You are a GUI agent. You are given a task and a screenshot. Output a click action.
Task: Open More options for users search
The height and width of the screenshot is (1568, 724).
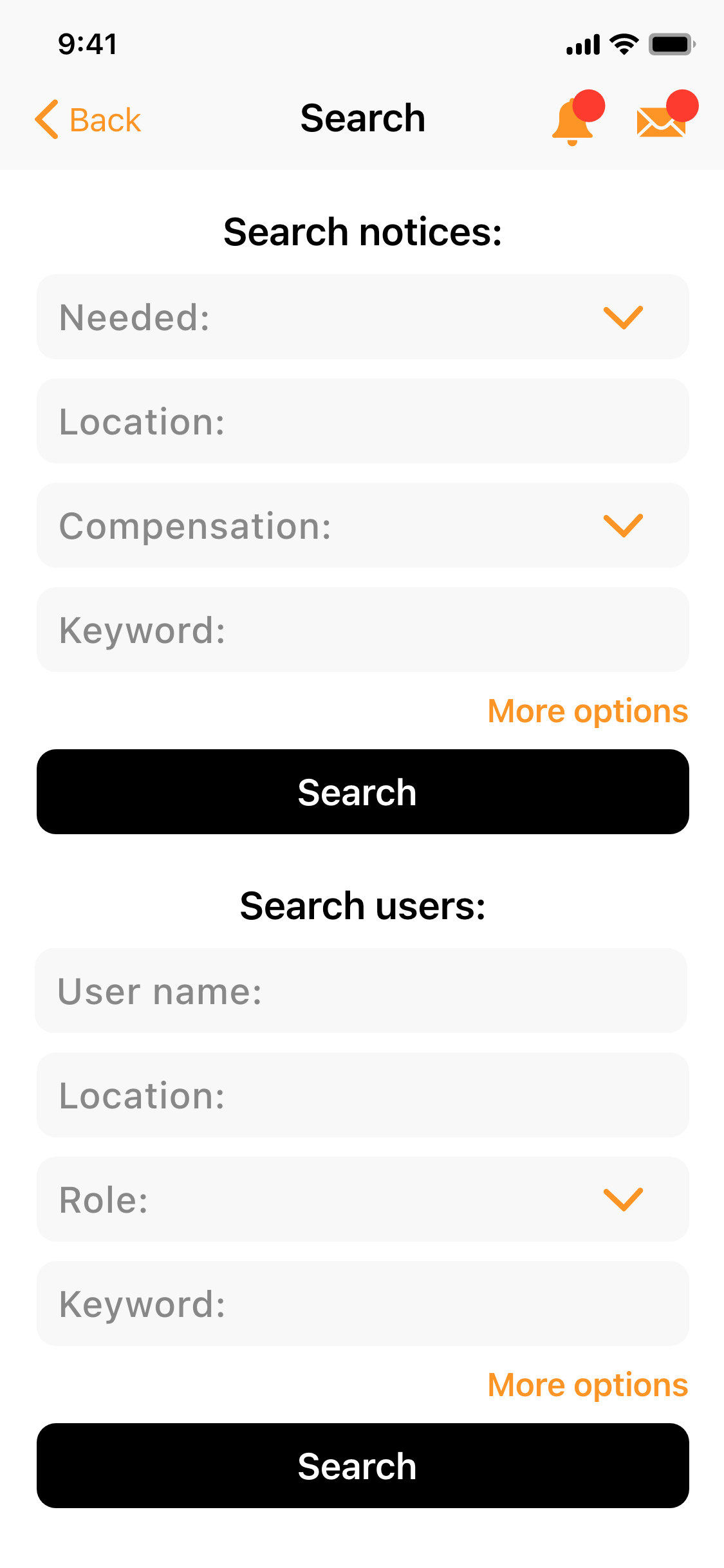coord(588,1385)
